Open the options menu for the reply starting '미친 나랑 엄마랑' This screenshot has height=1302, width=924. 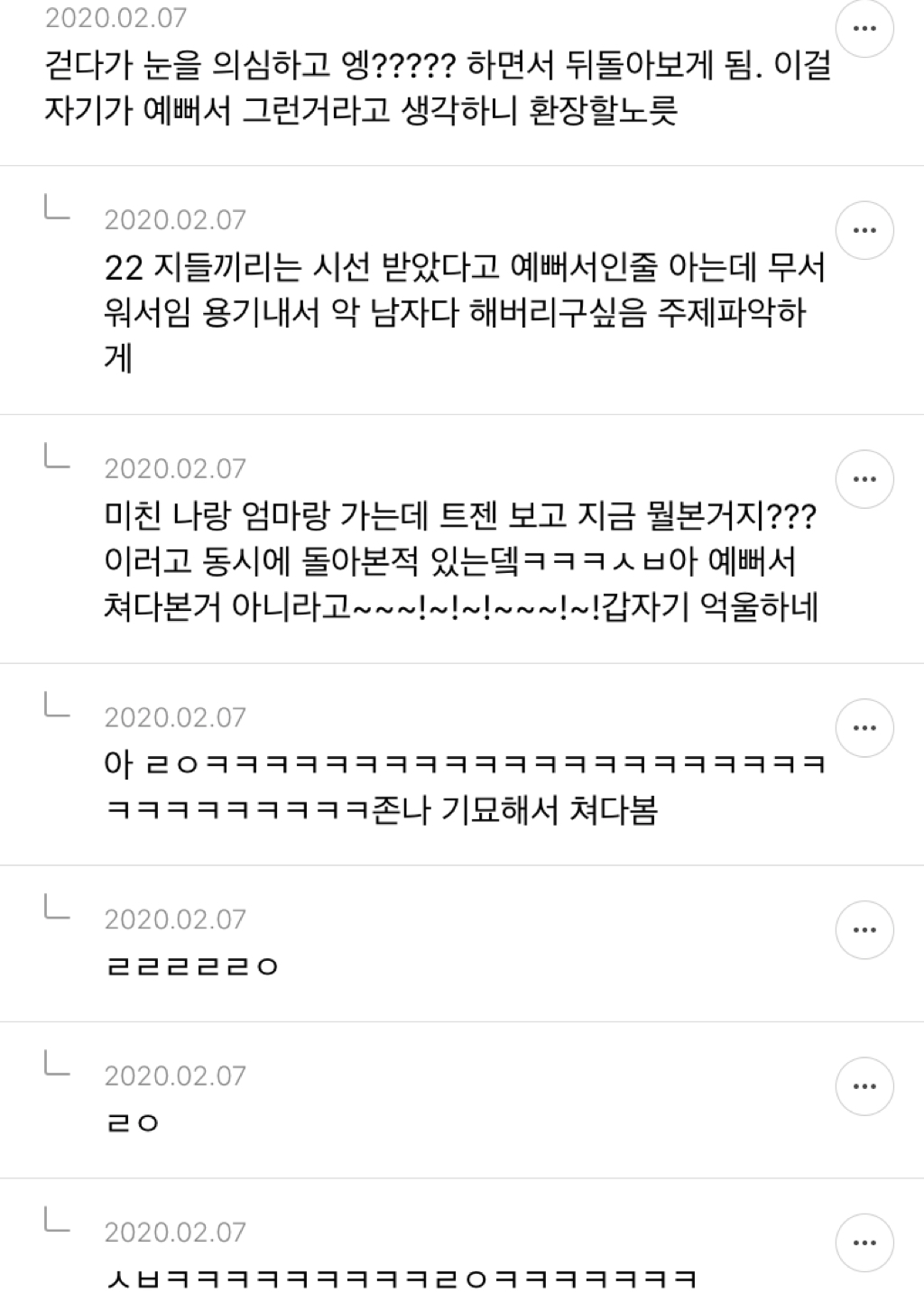click(864, 478)
